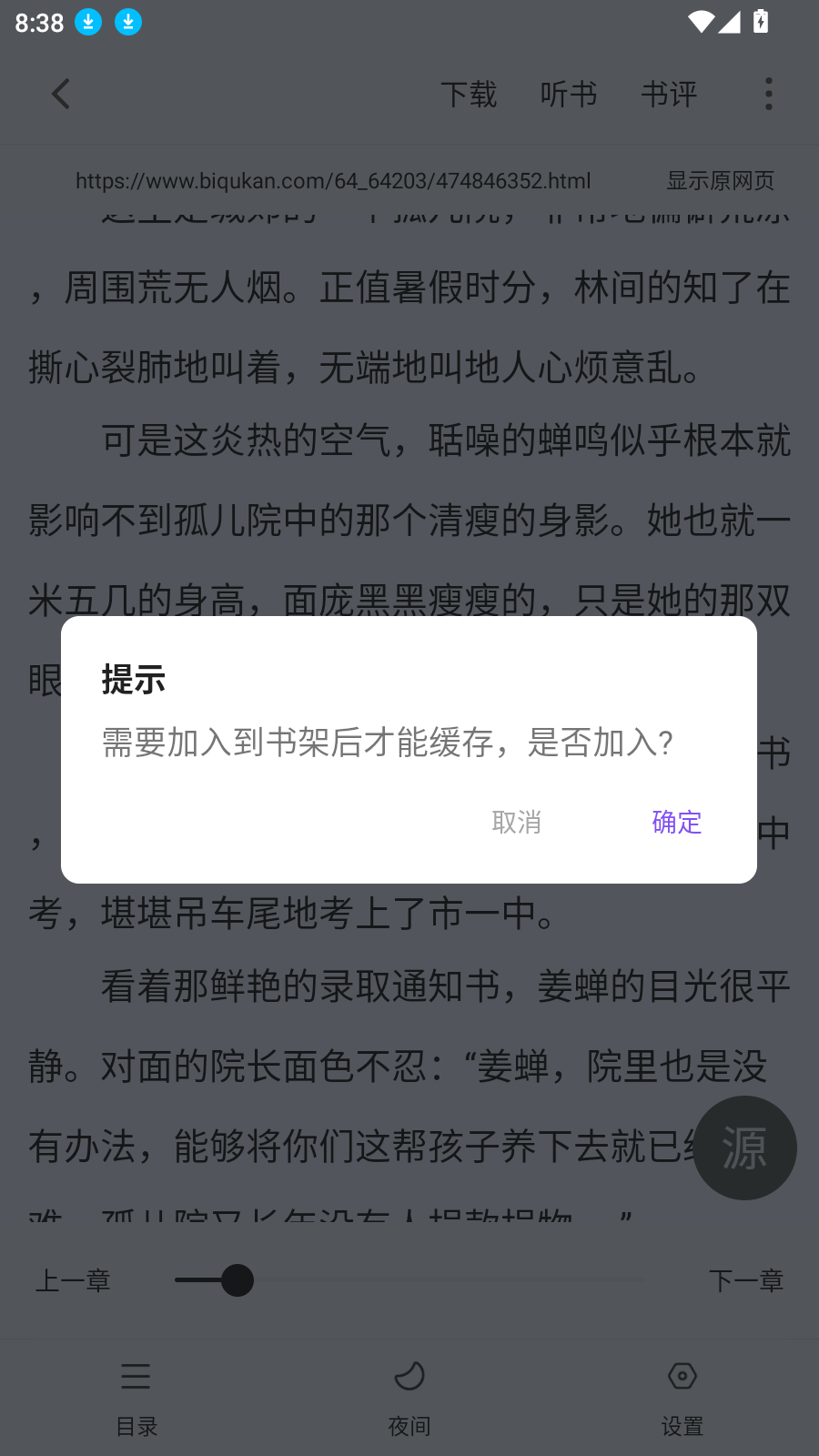Go to 下一章 next chapter
819x1456 pixels.
746,1280
